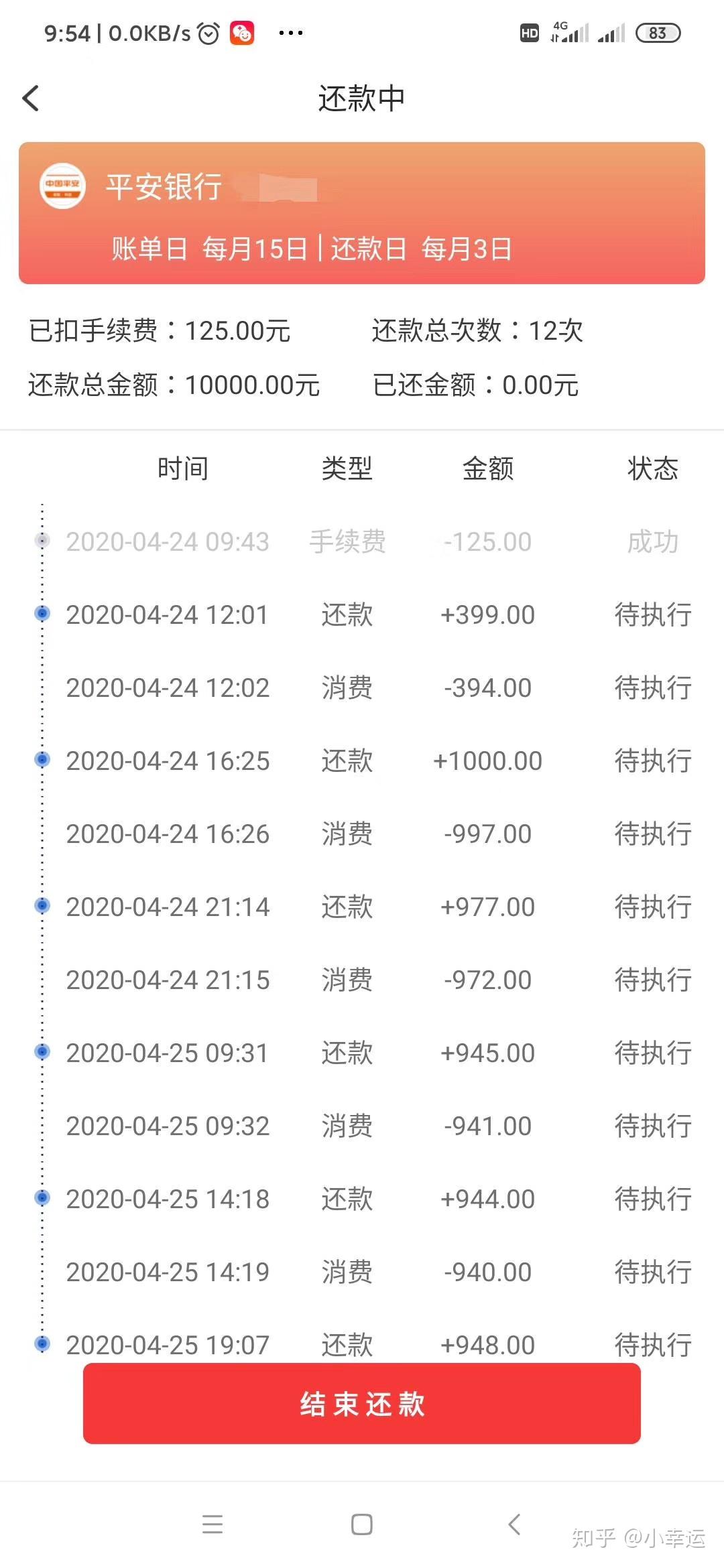724x1568 pixels.
Task: Open the alarm clock status bar icon
Action: click(x=208, y=31)
